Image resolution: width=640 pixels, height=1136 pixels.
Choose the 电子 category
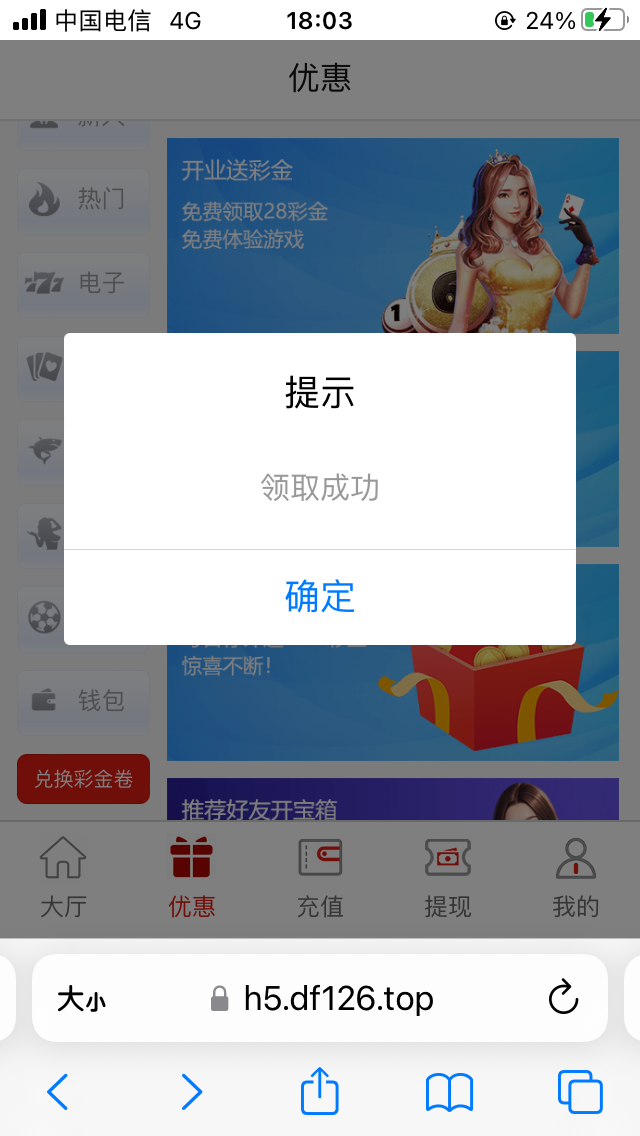(x=84, y=283)
